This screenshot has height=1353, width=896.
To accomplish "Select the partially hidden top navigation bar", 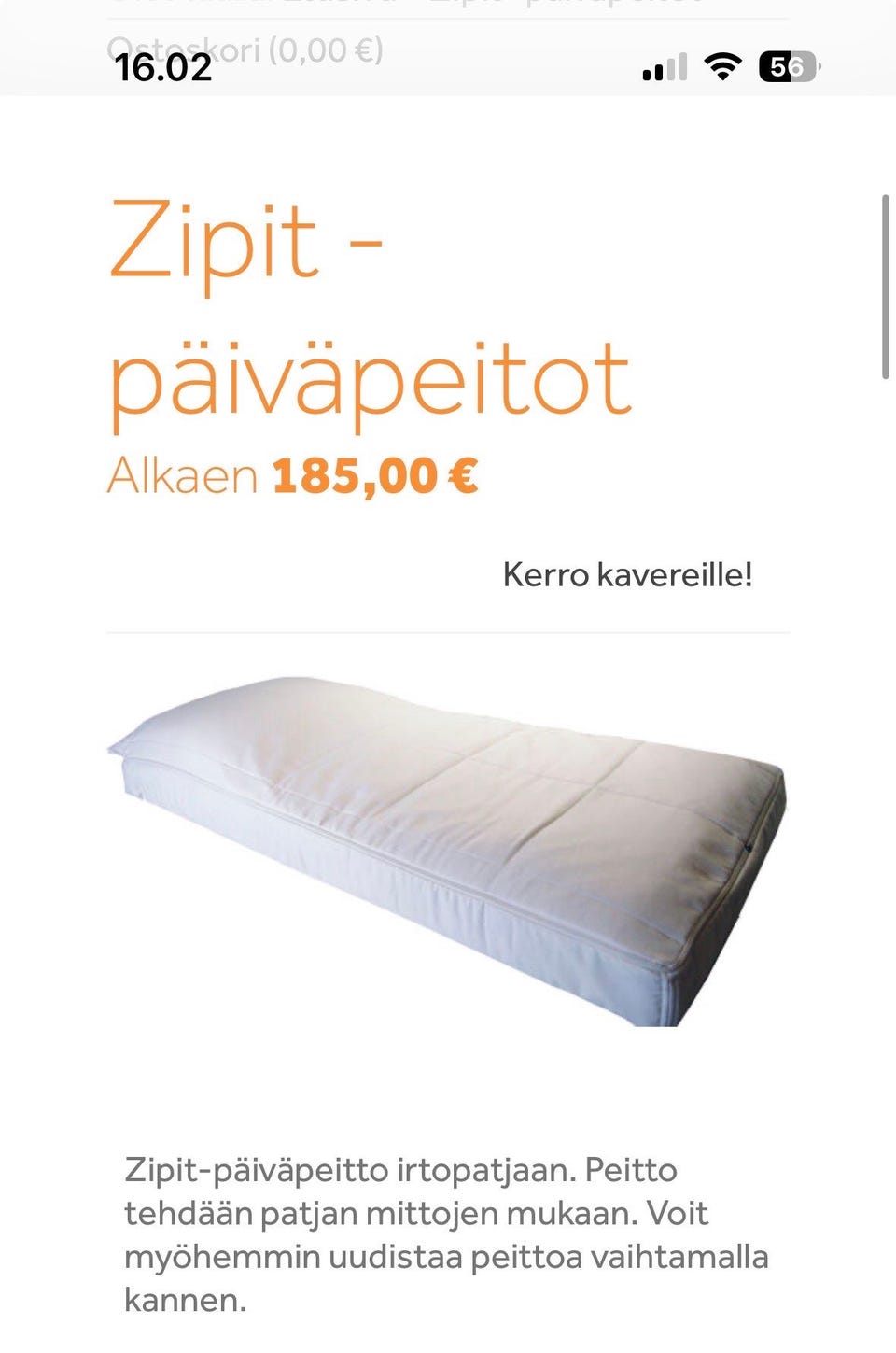I will point(448,28).
